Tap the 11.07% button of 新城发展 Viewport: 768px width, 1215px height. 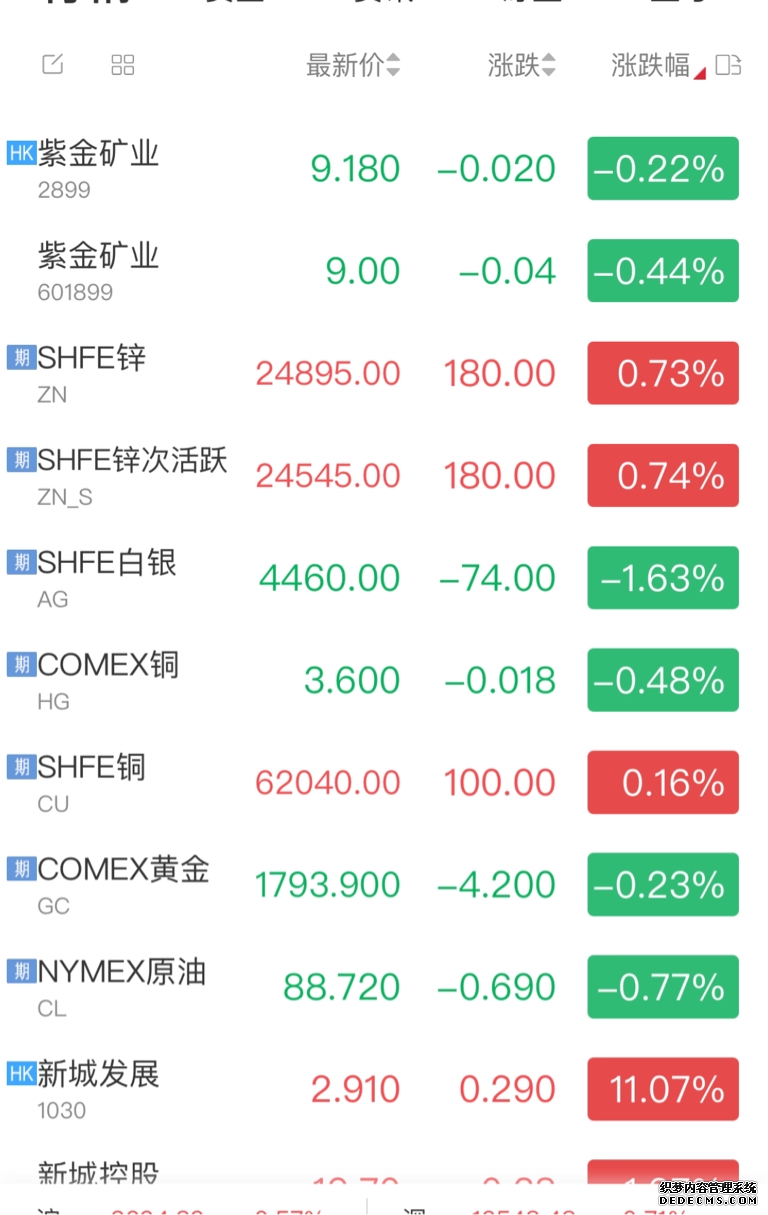[662, 1088]
